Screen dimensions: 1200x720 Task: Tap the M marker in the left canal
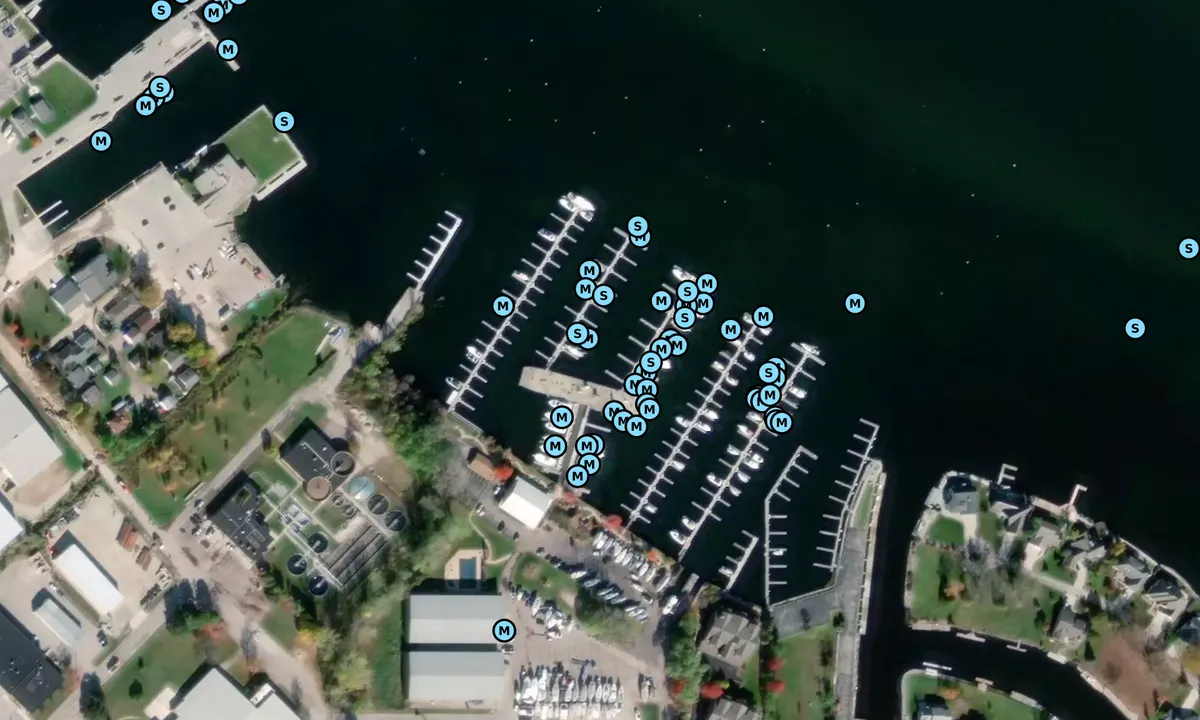tap(101, 141)
